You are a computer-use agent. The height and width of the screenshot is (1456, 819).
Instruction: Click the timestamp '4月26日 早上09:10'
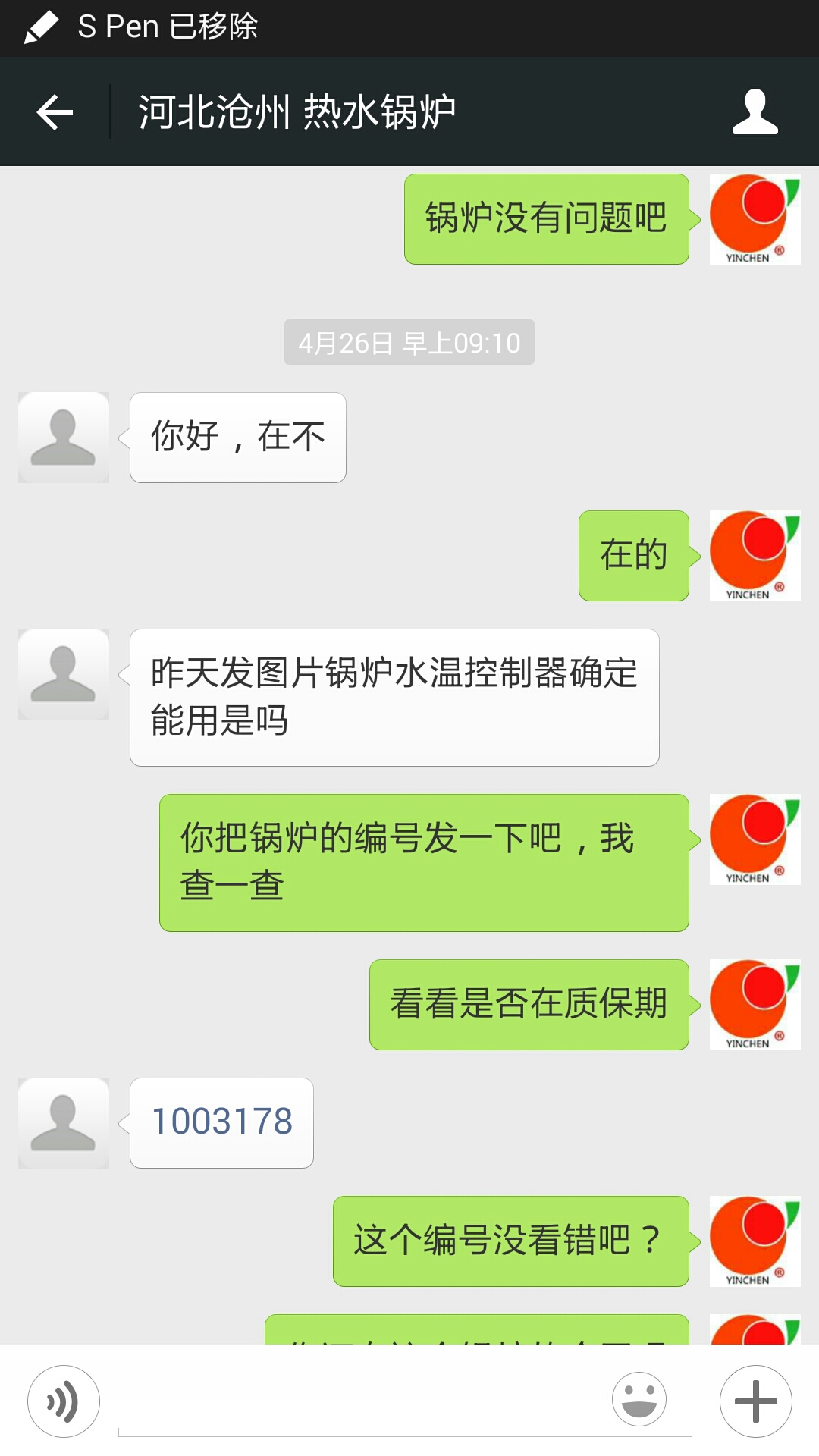click(x=408, y=343)
